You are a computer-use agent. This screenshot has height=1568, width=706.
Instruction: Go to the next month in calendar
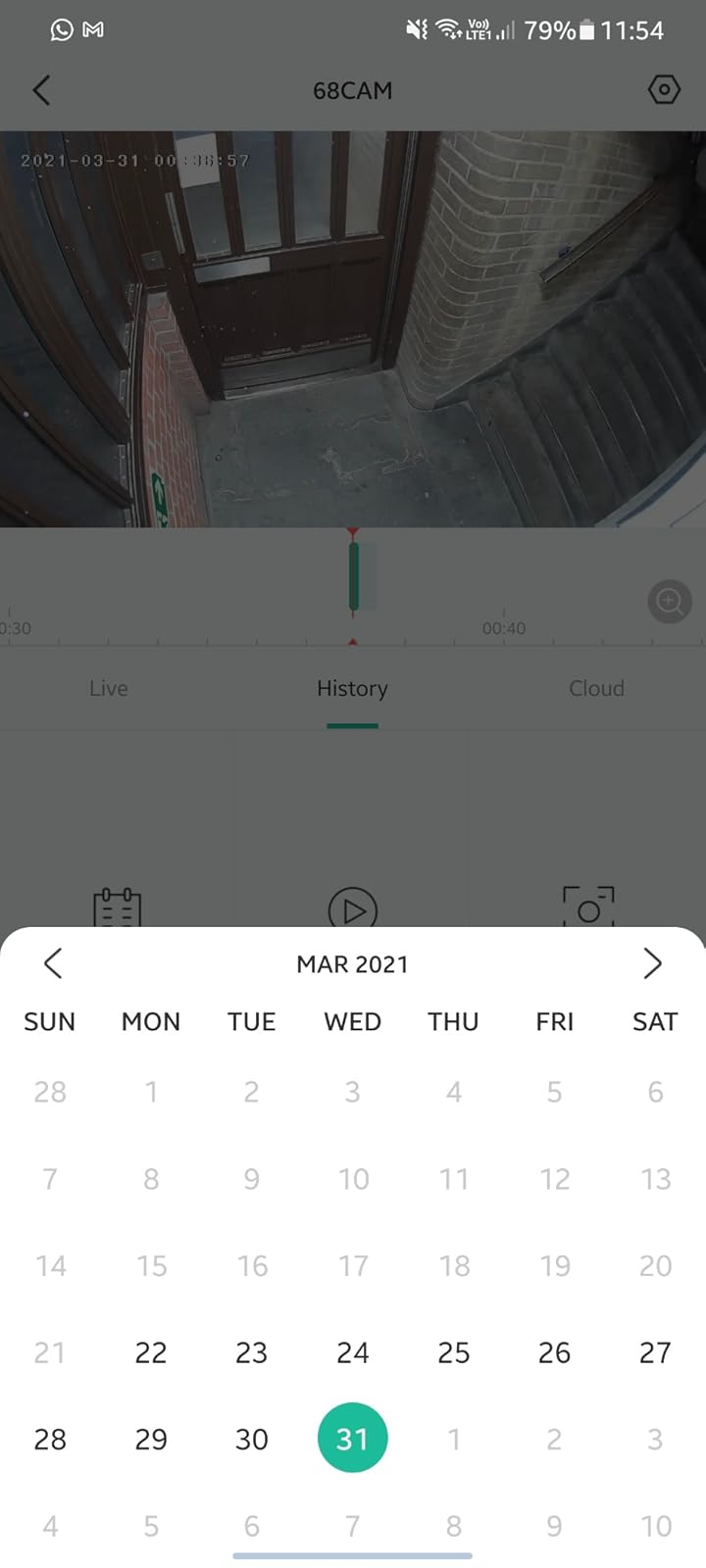pos(652,963)
